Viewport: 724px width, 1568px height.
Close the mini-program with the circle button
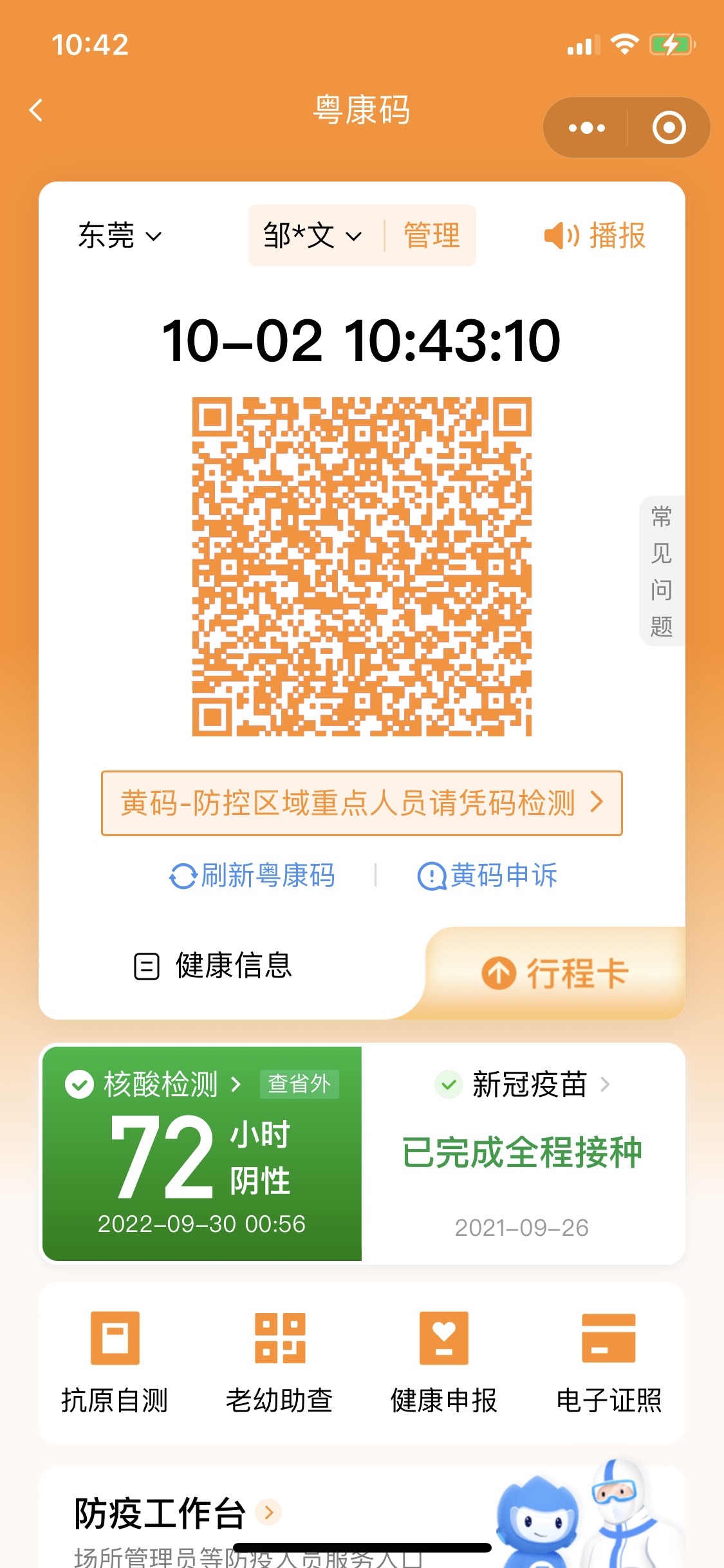(669, 127)
